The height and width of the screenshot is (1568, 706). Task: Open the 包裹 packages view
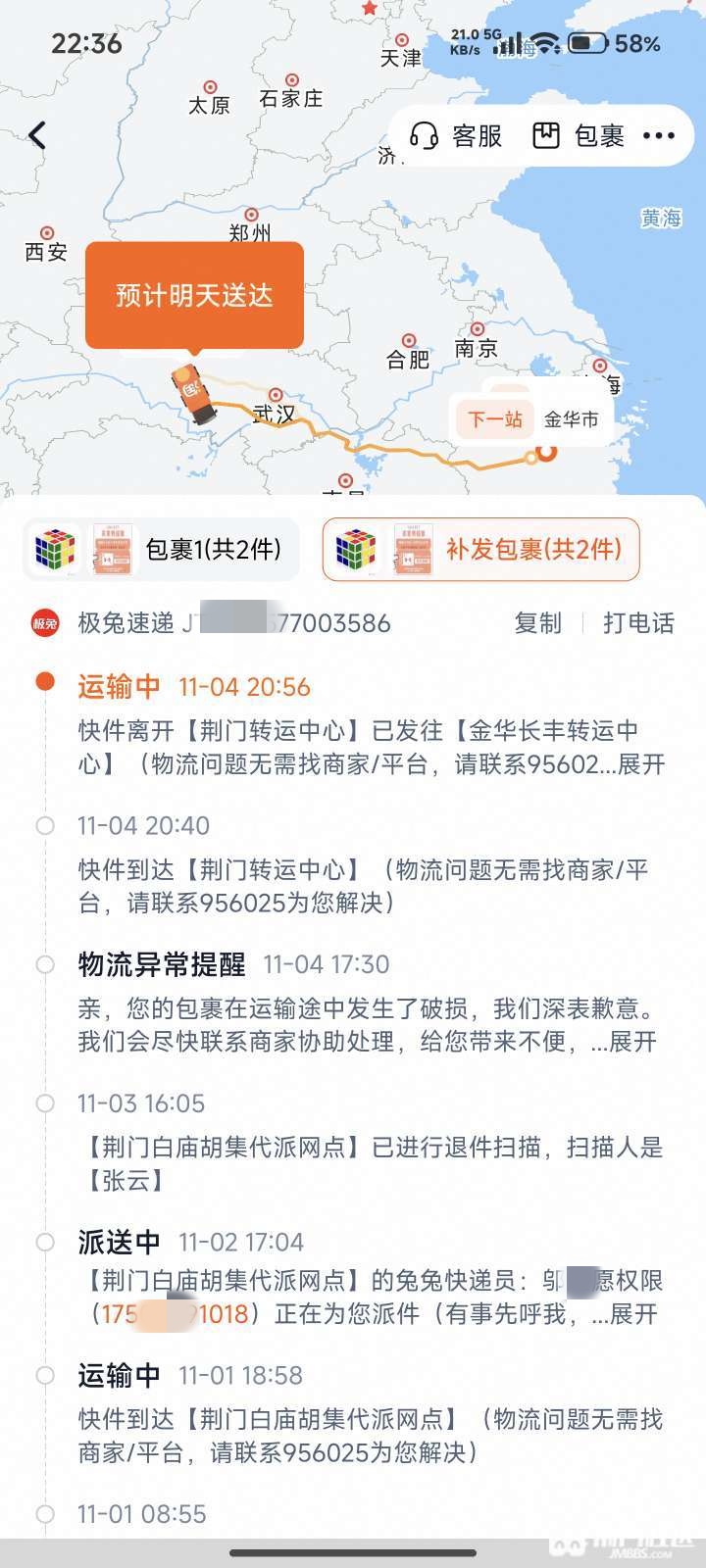point(579,135)
